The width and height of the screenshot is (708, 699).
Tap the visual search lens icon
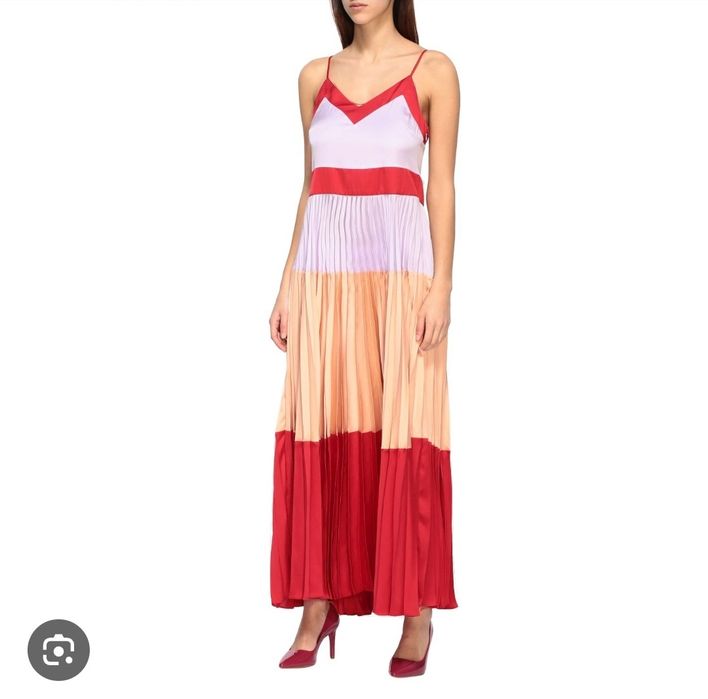(x=58, y=650)
